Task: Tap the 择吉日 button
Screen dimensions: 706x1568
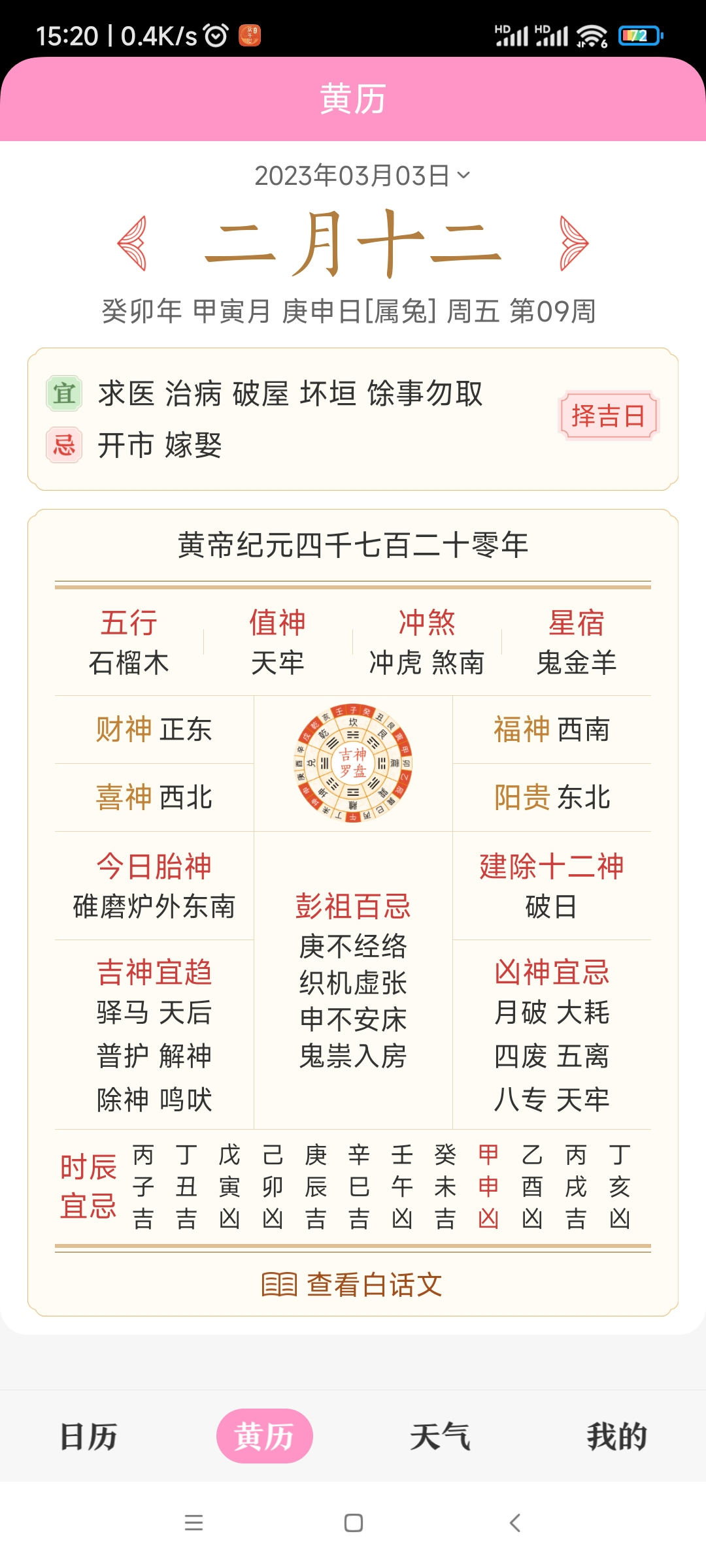Action: 608,416
